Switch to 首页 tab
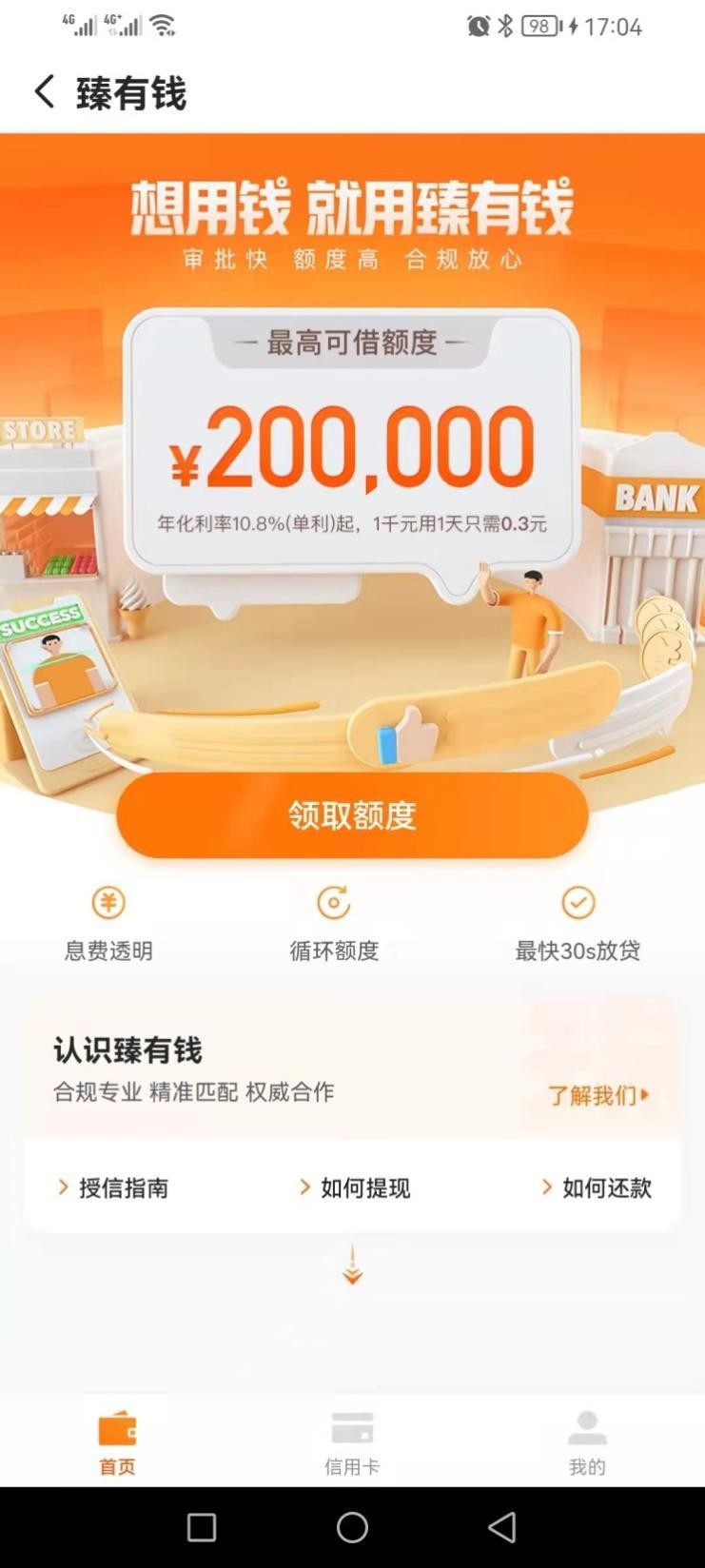705x1568 pixels. coord(117,1442)
